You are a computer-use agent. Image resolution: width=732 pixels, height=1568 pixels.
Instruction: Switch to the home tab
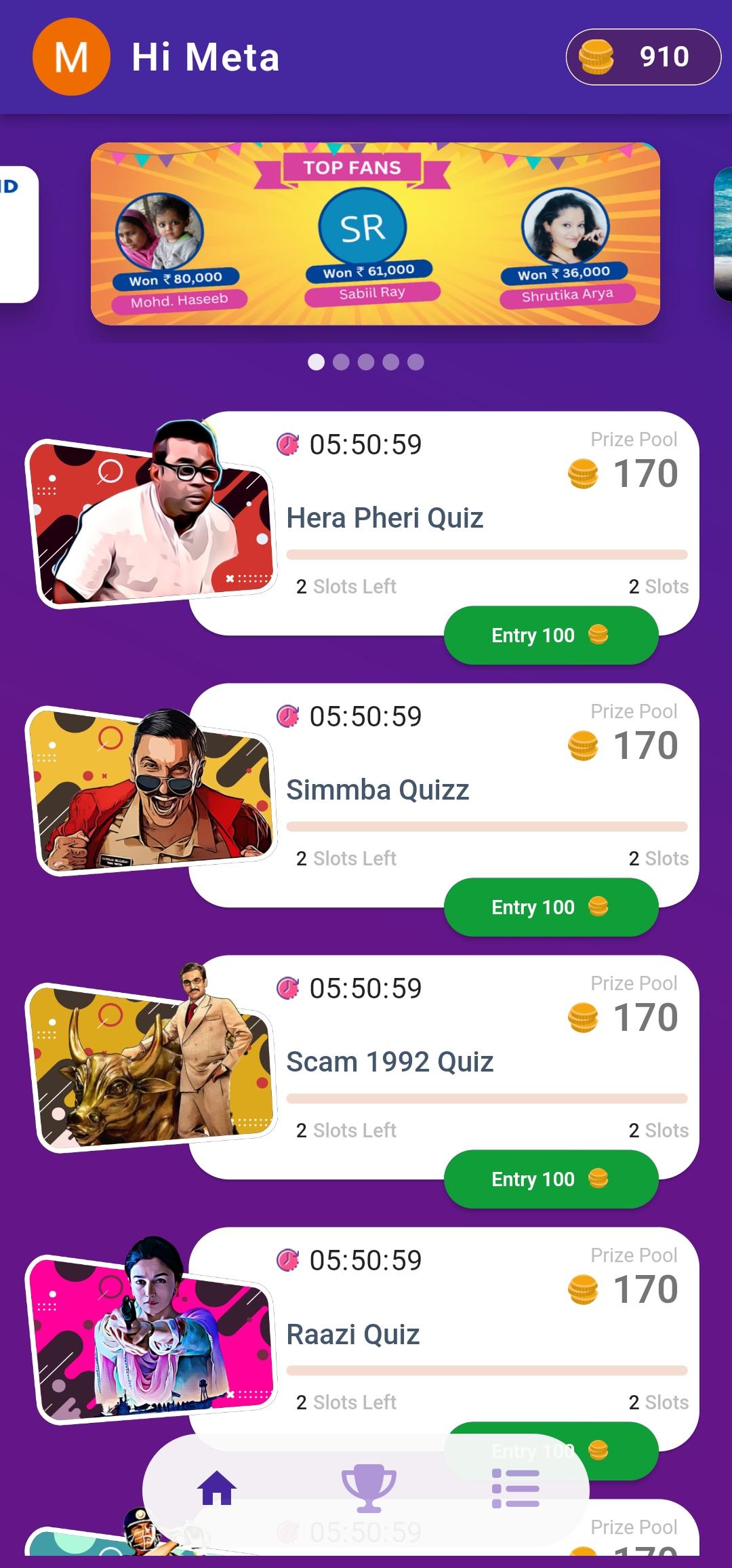217,1488
